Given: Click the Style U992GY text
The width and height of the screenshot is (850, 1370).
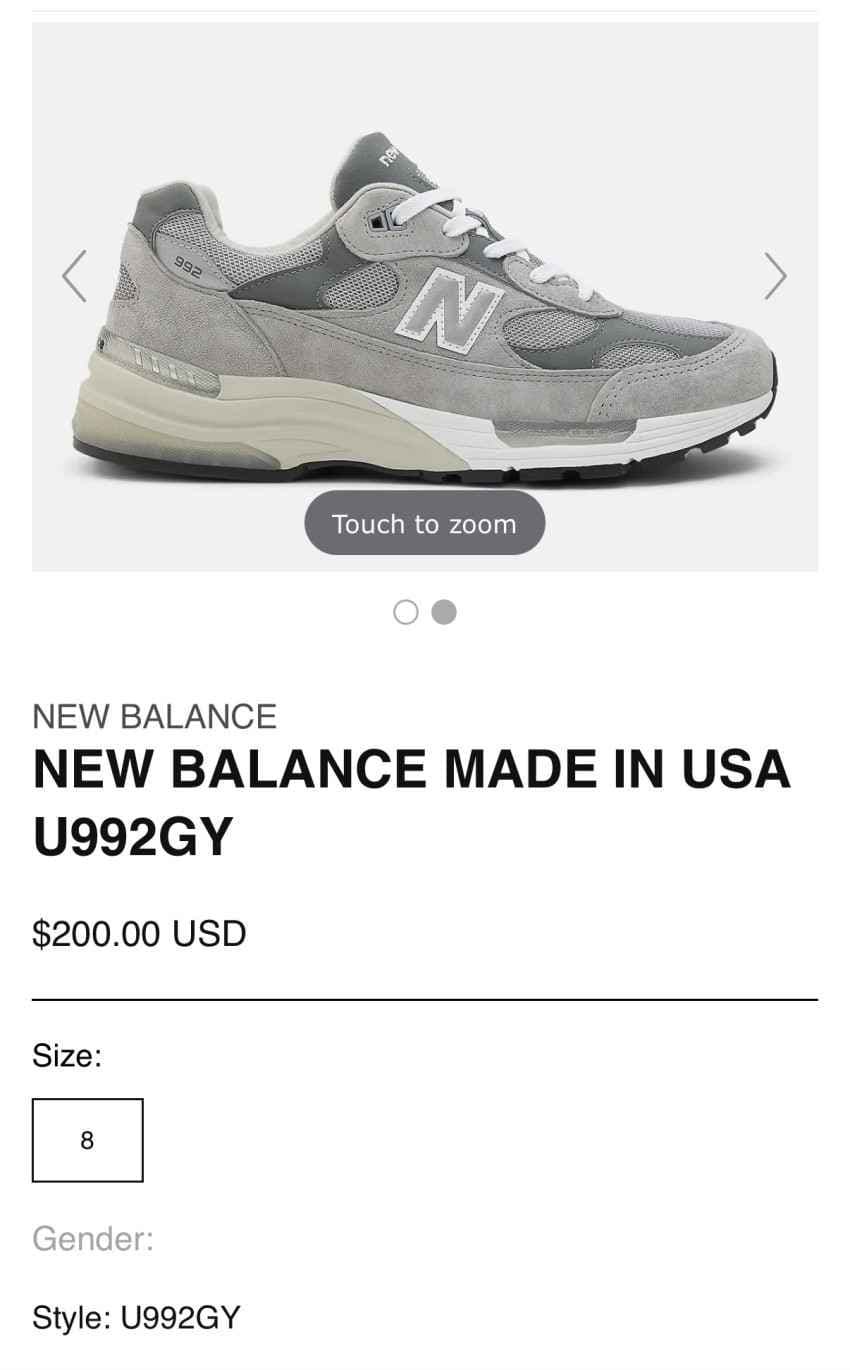Looking at the screenshot, I should (136, 1318).
